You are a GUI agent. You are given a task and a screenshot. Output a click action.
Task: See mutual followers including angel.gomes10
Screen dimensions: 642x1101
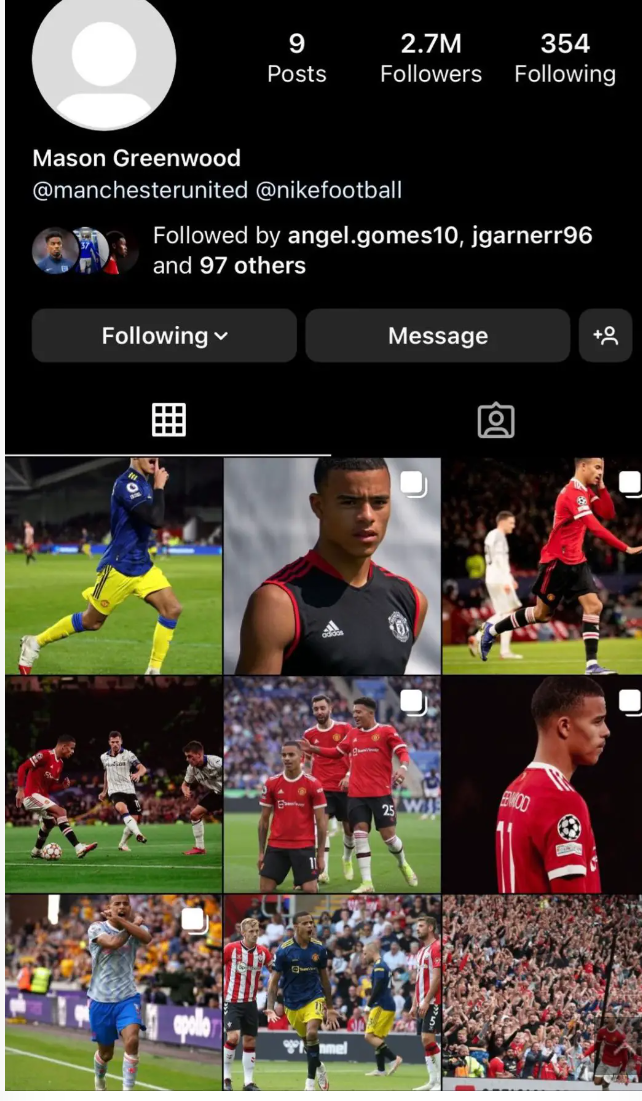pyautogui.click(x=370, y=250)
